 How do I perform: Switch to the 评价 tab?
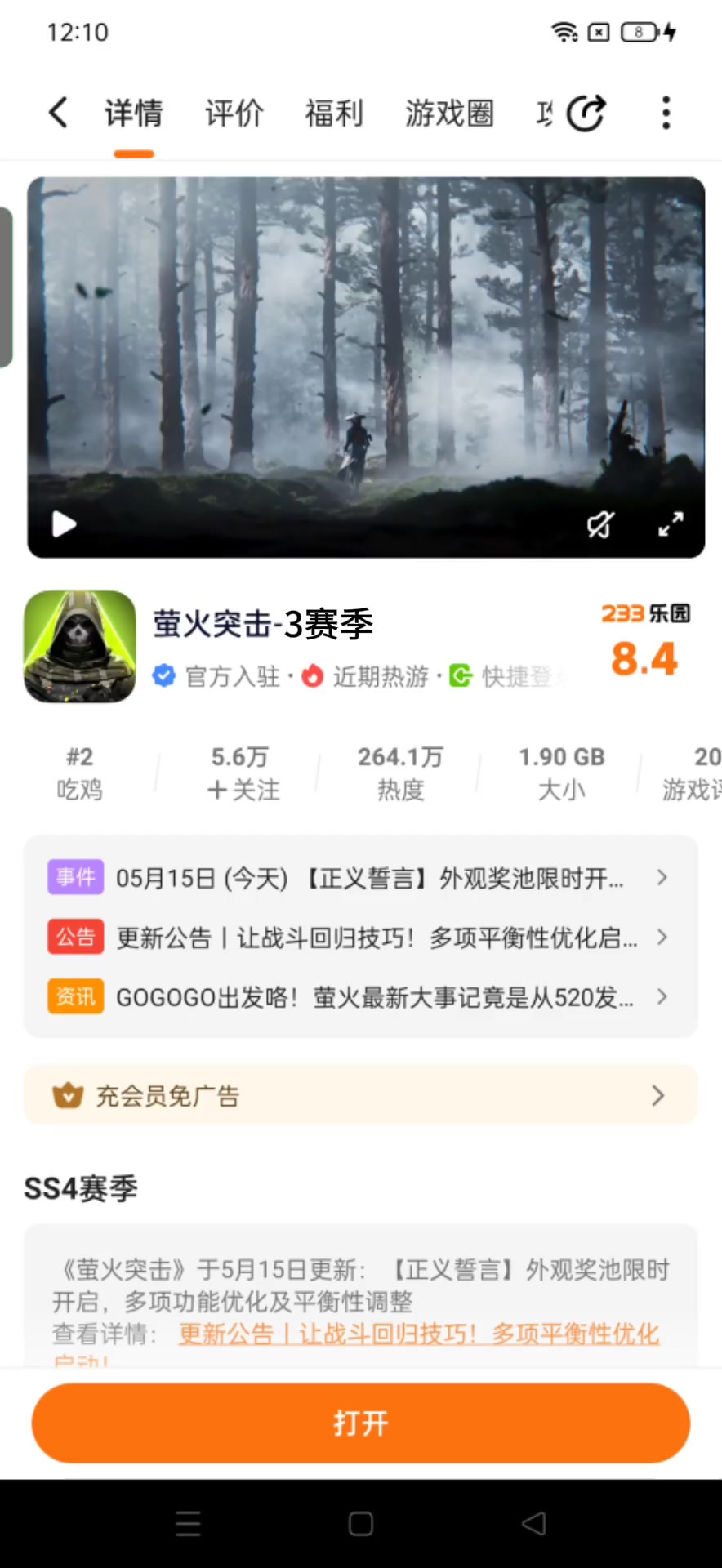coord(234,113)
